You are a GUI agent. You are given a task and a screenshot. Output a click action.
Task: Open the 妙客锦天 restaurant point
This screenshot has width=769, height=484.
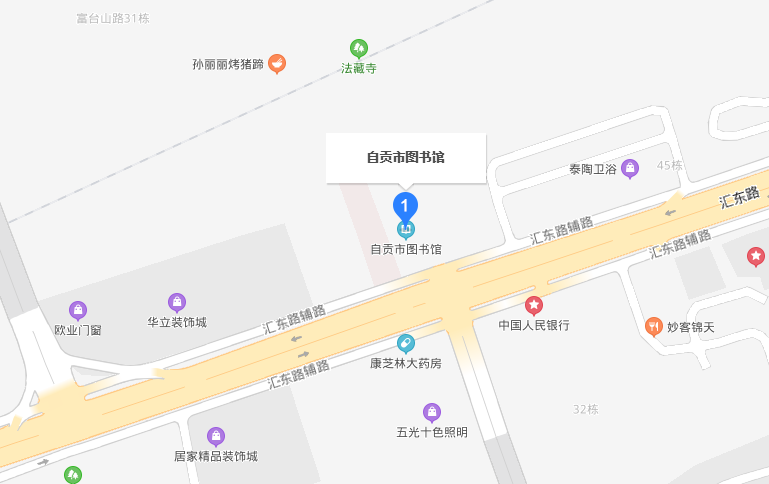click(x=654, y=326)
